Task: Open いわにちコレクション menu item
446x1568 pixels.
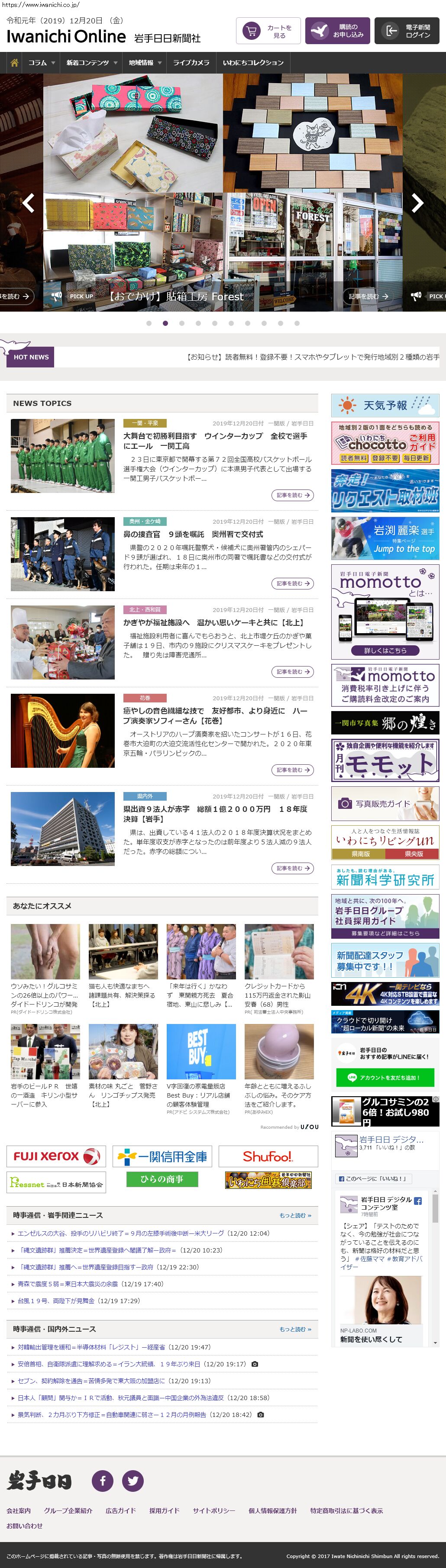Action: click(253, 63)
